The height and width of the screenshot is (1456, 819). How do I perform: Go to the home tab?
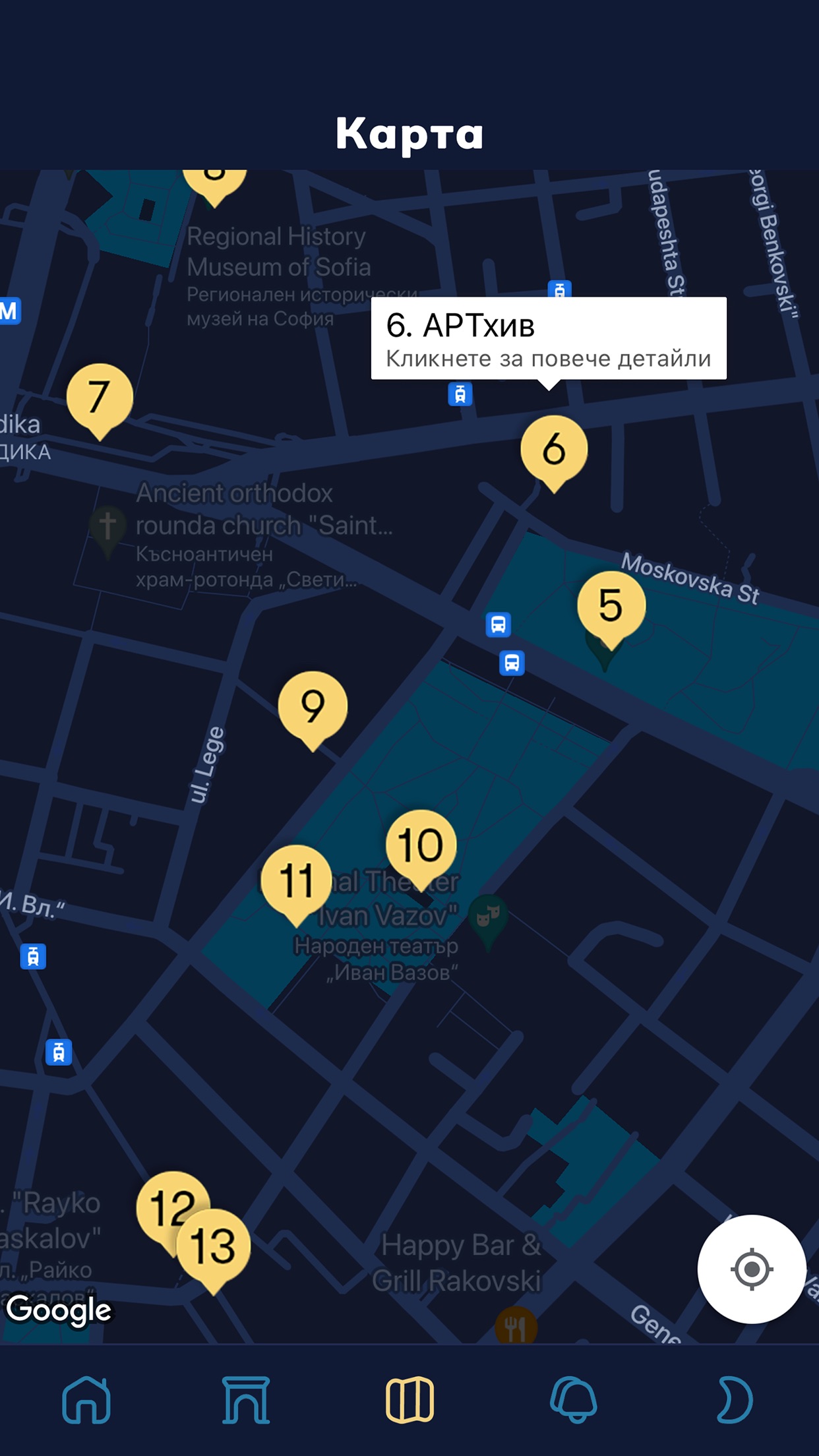[86, 1399]
